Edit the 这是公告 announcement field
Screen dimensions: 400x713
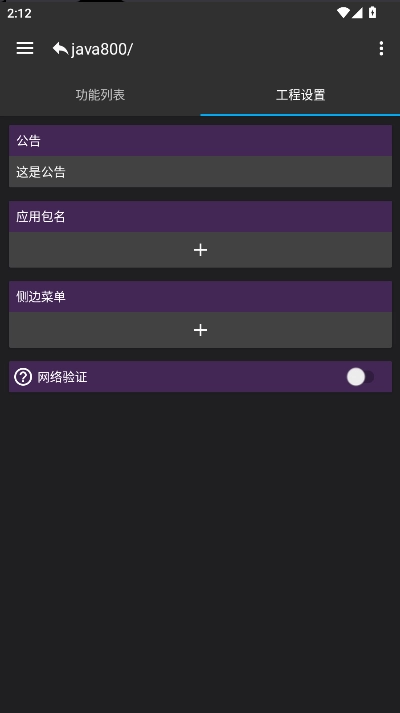200,171
